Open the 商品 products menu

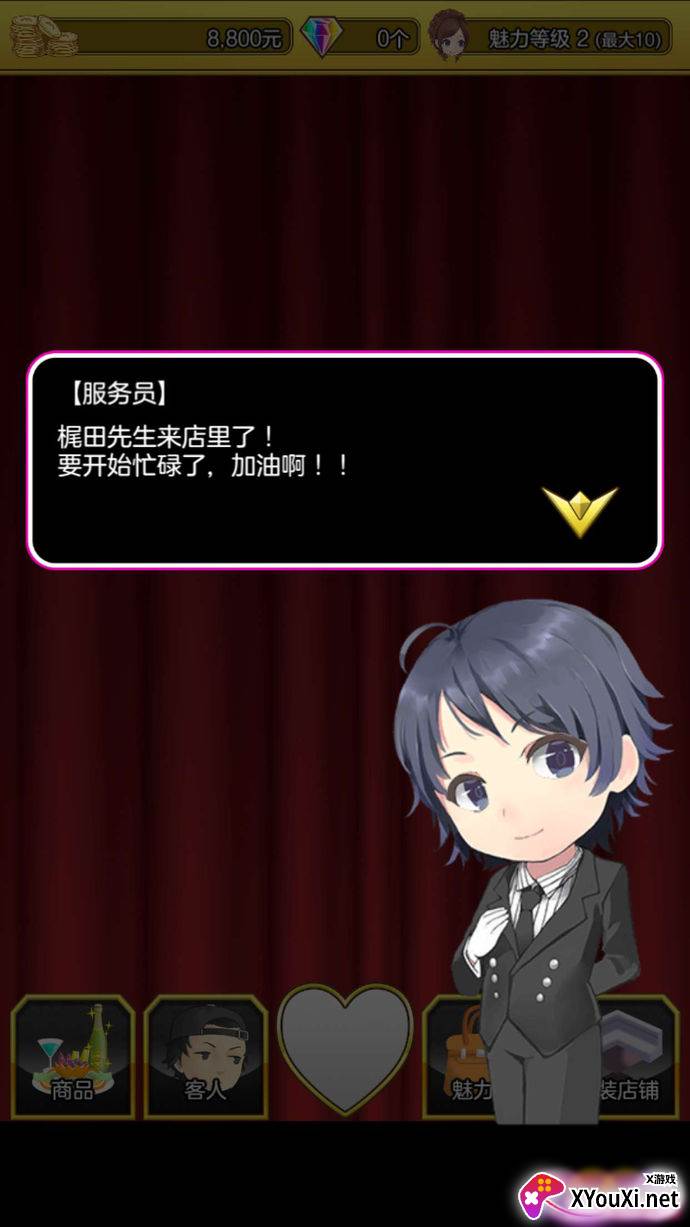pyautogui.click(x=72, y=1056)
